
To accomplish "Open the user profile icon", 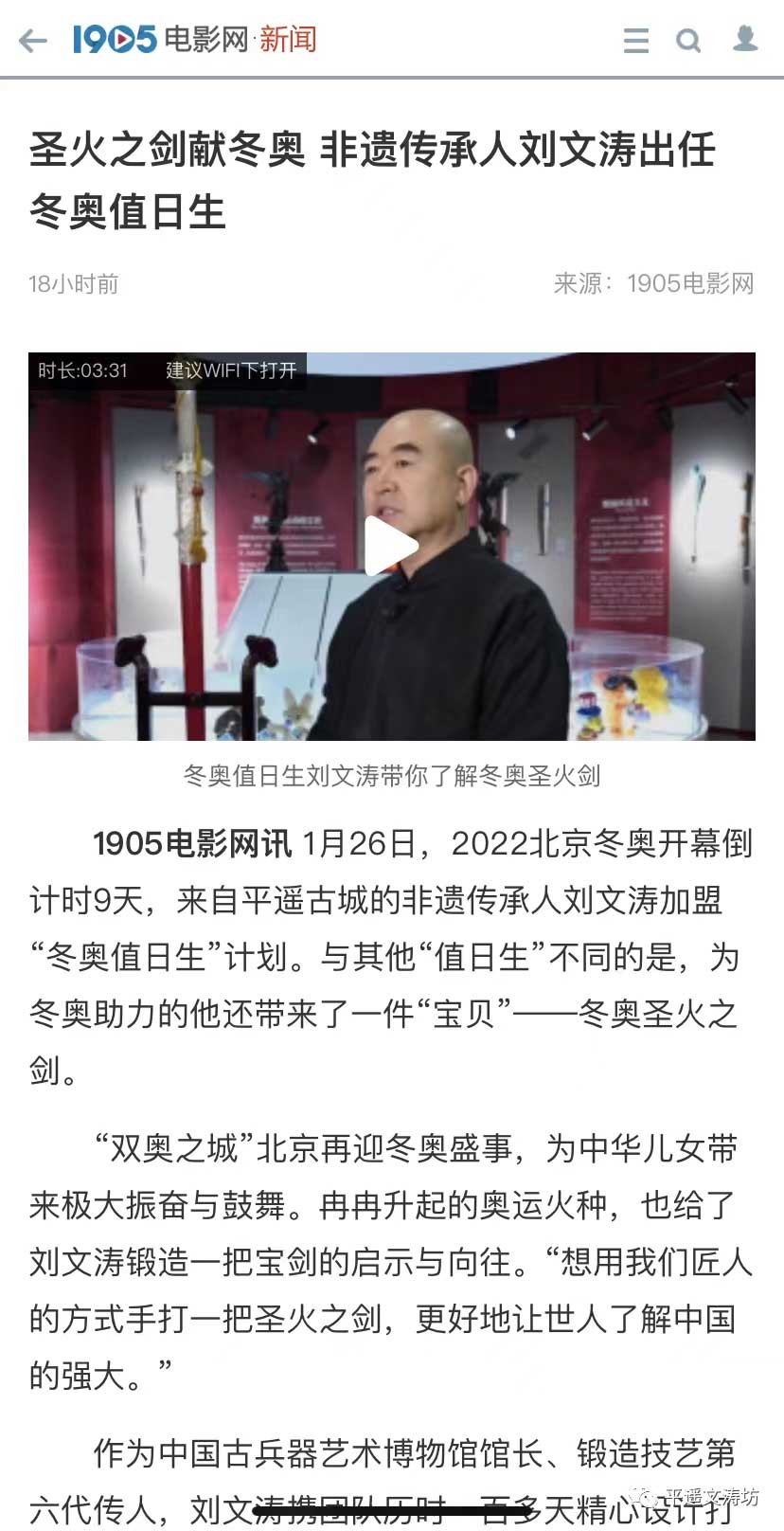I will point(745,38).
